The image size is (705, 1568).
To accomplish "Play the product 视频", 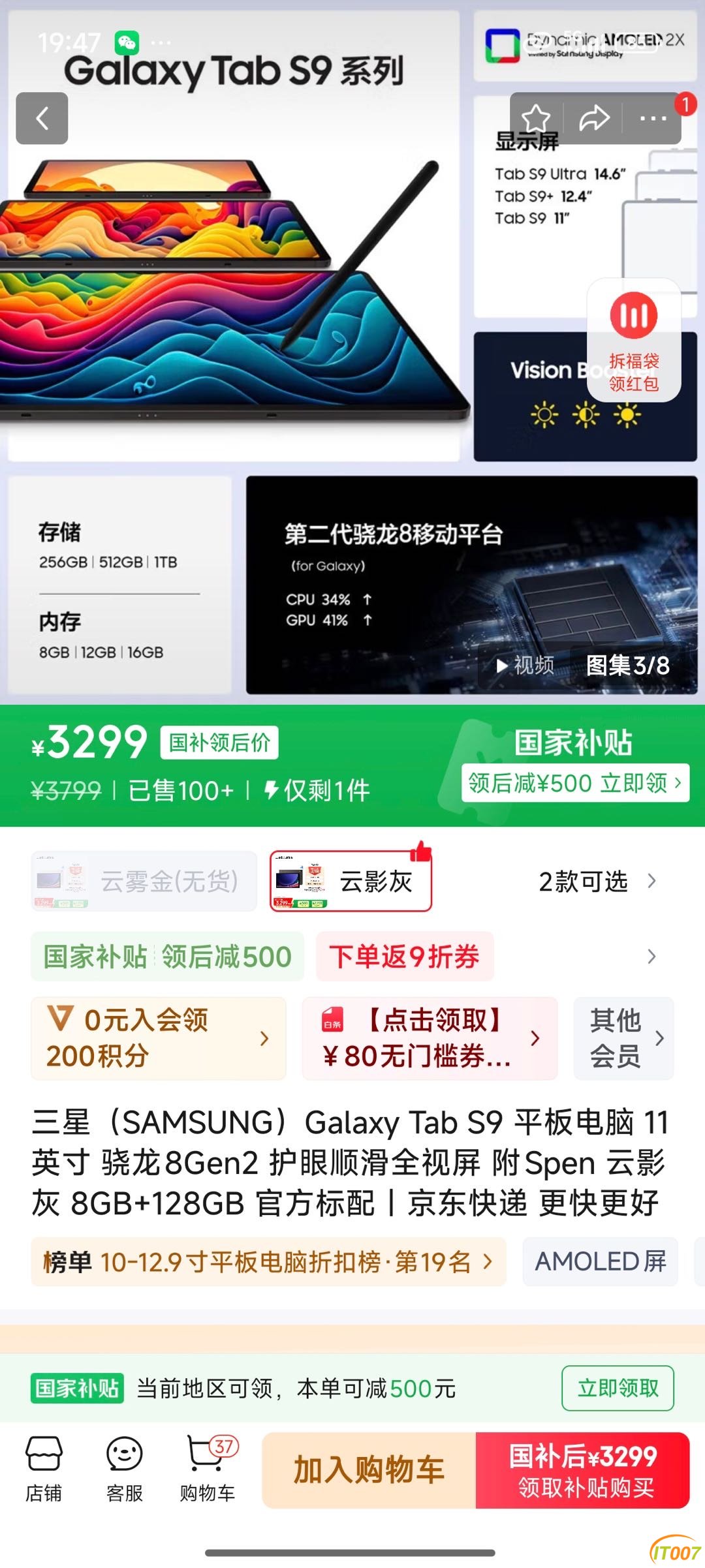I will [525, 666].
